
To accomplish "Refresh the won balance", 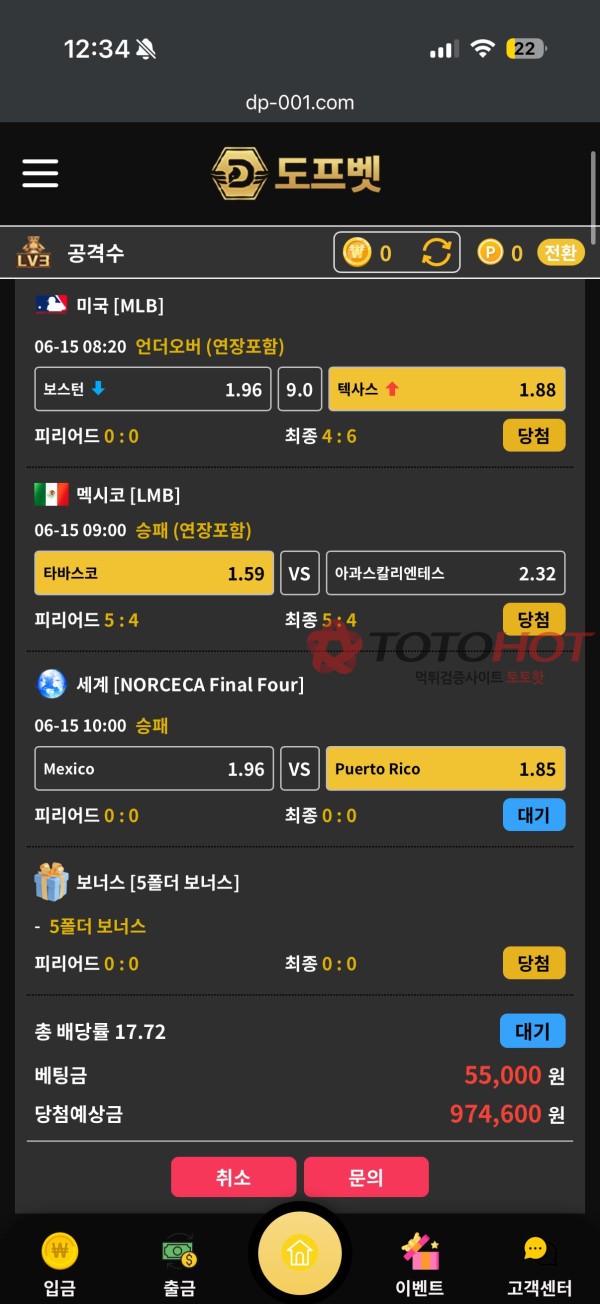I will point(436,253).
